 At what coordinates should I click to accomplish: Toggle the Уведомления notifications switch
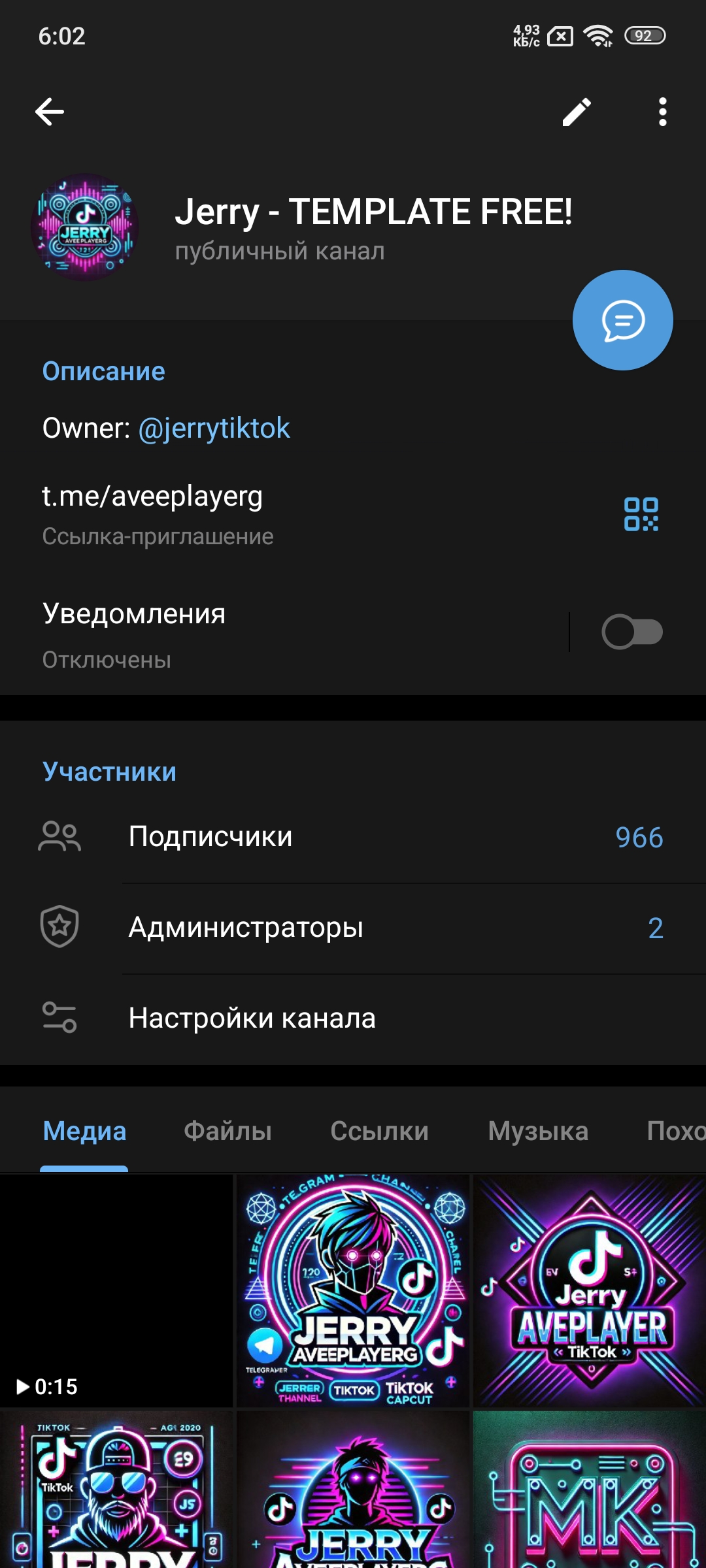point(631,632)
